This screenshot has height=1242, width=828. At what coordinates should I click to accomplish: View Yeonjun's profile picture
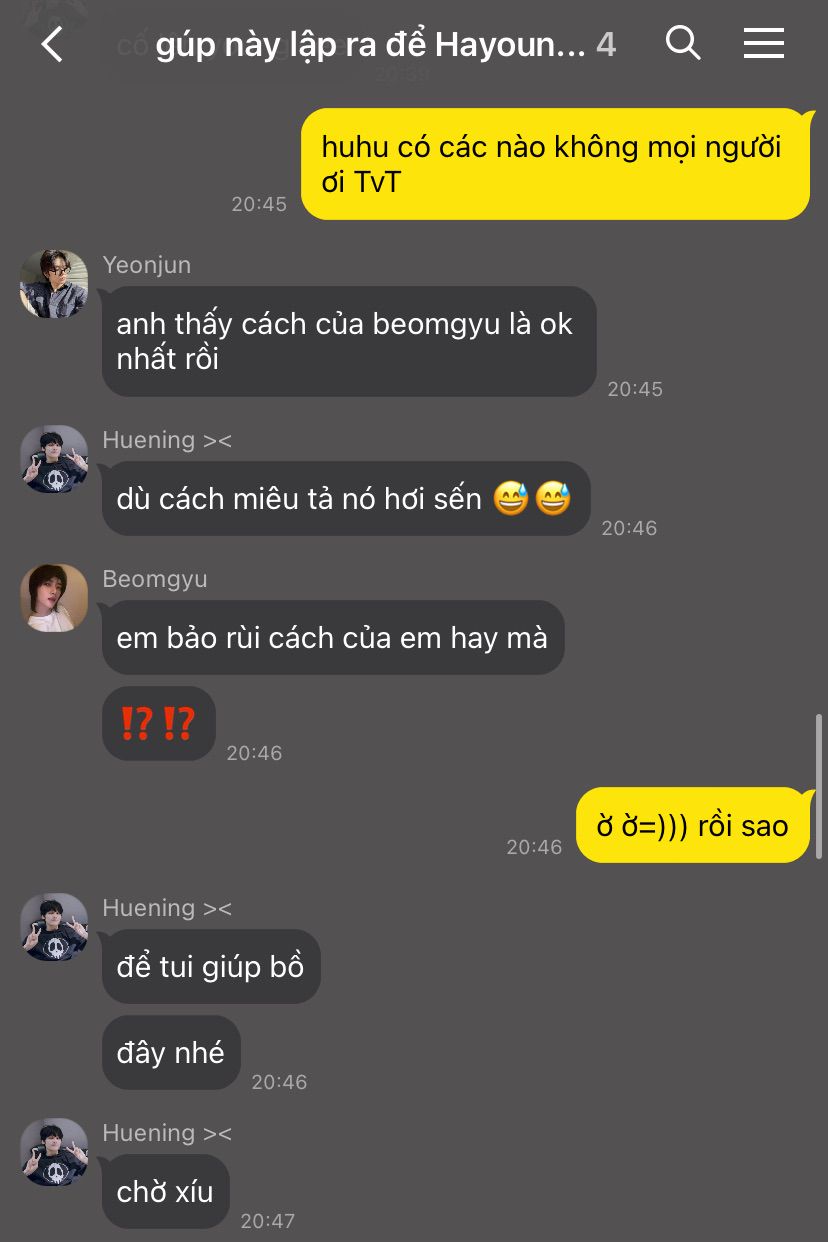coord(54,284)
